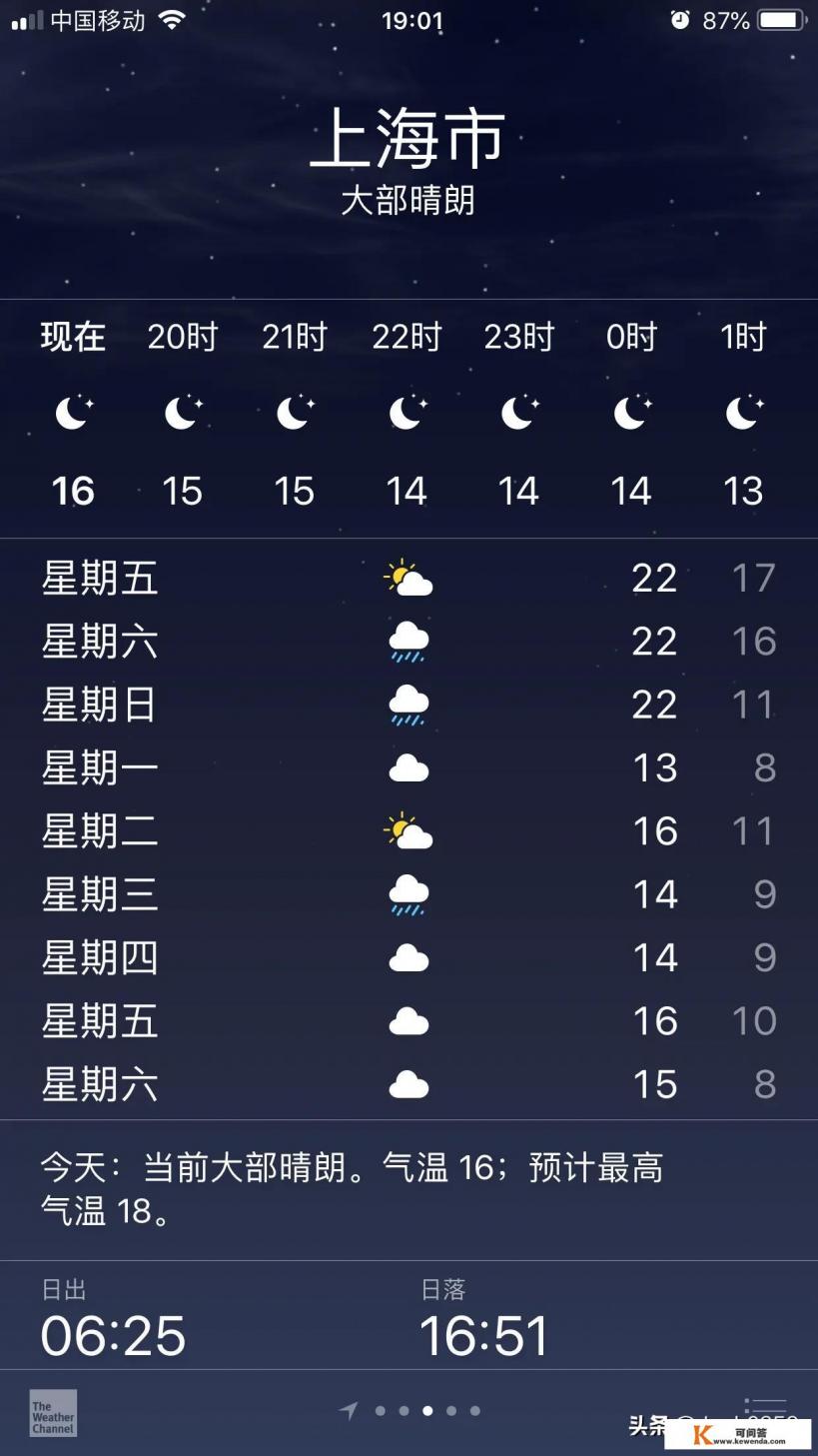Tap the sunrise time 06:25

tap(113, 1336)
